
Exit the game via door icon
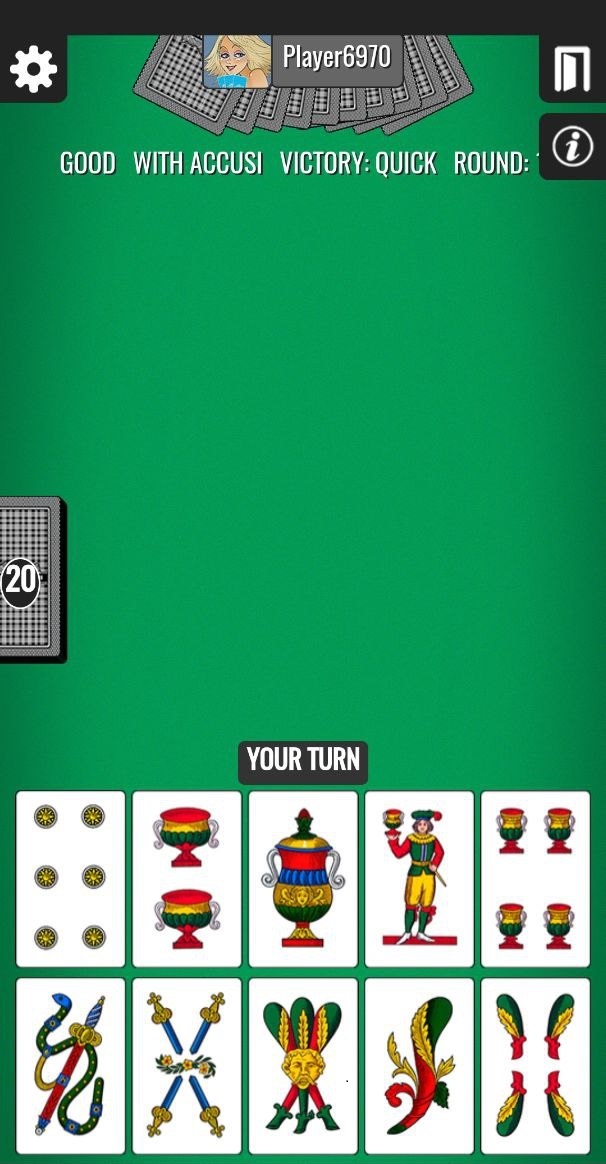click(572, 68)
